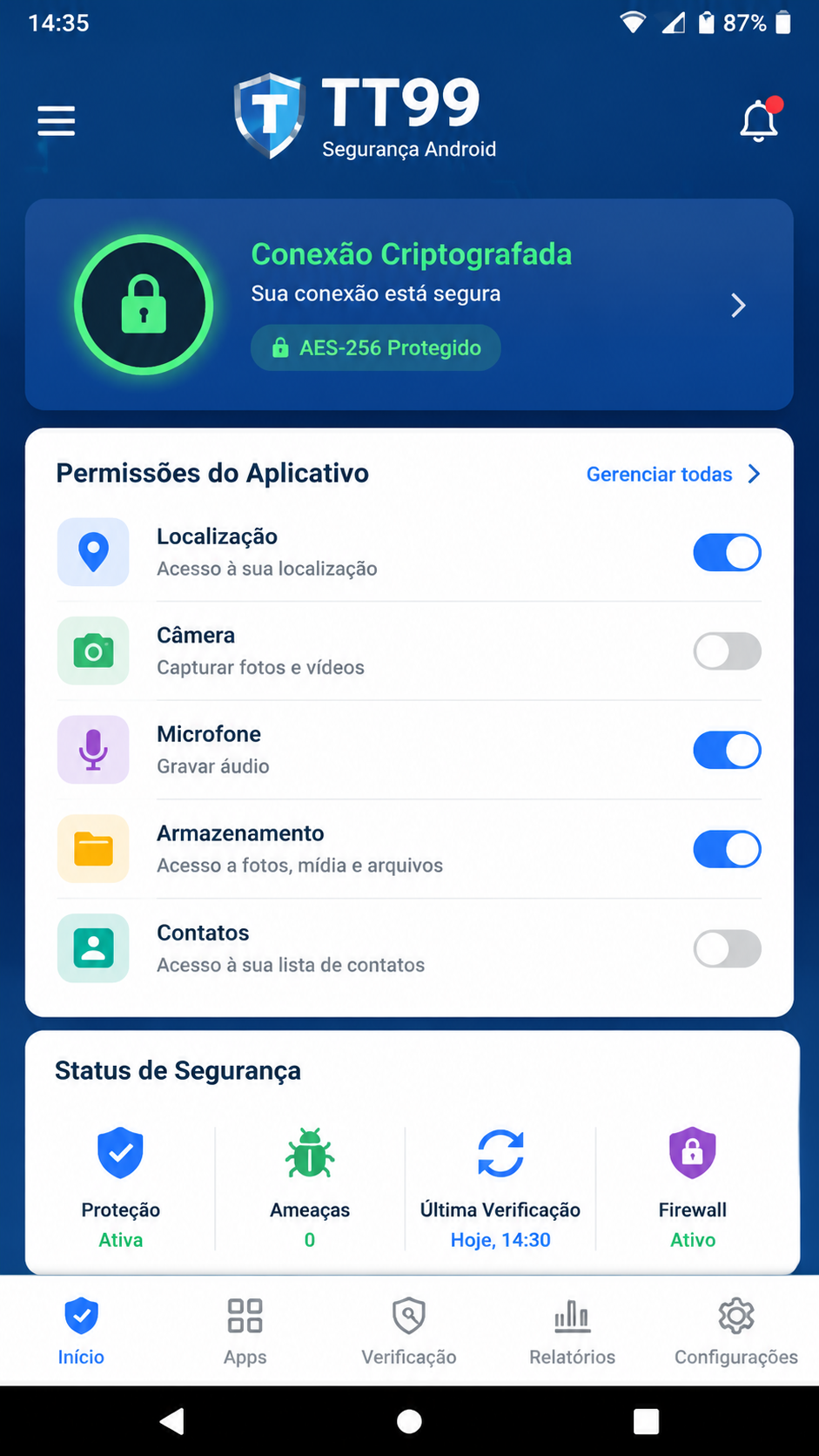Turn off the Microfone permission
Image resolution: width=819 pixels, height=1456 pixels.
727,750
